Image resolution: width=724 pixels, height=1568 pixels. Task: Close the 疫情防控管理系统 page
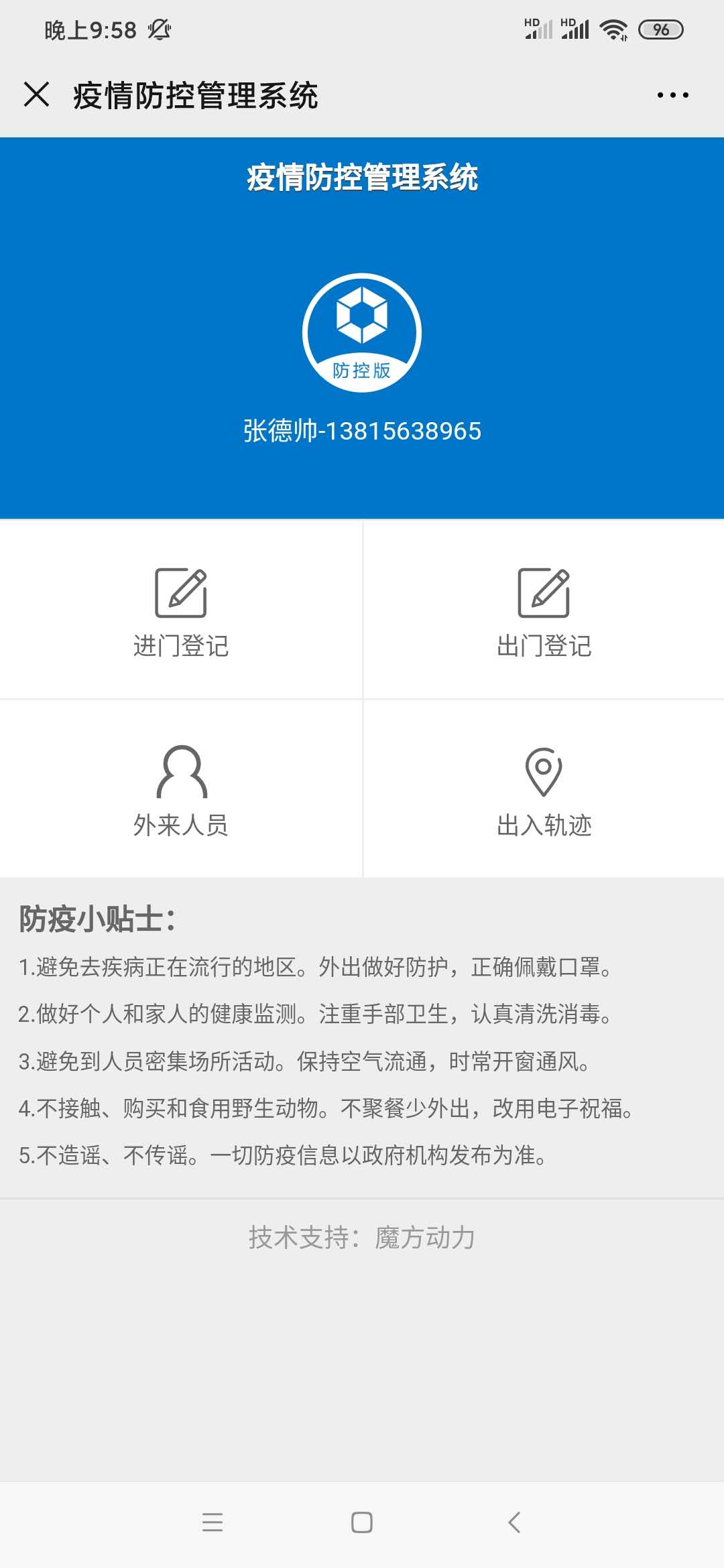[37, 94]
